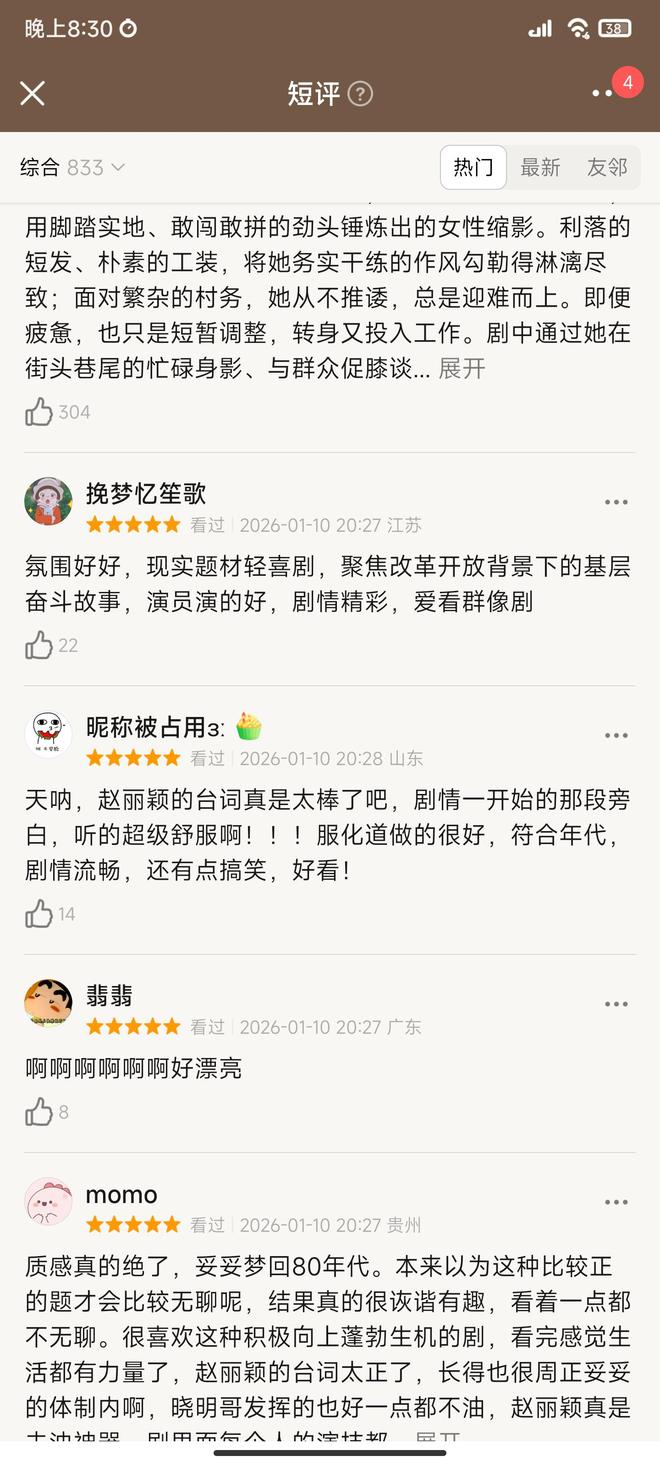Like 挽梦忆笙歌's review
The width and height of the screenshot is (660, 1467).
tap(39, 645)
